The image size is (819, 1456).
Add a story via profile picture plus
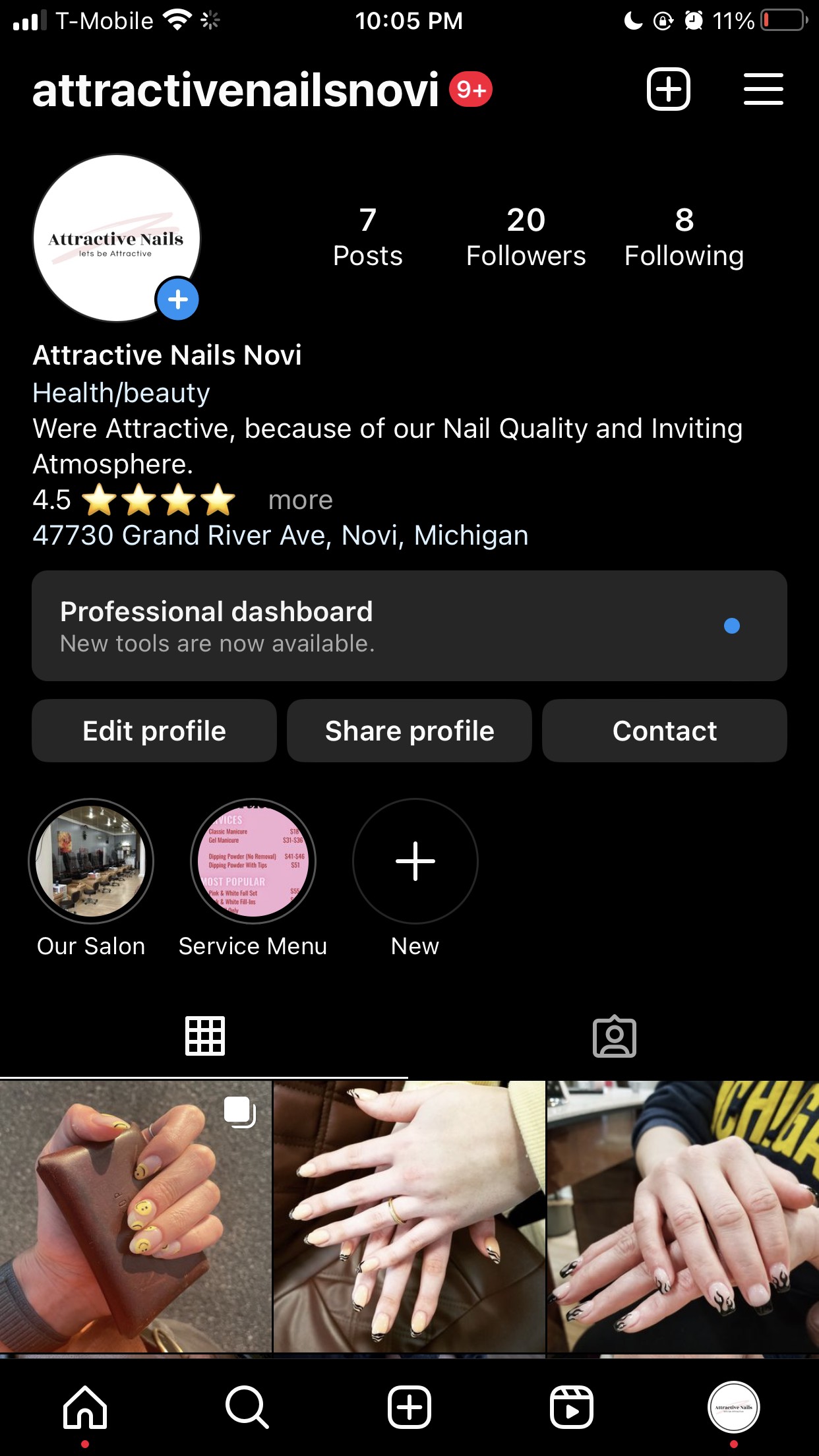pyautogui.click(x=177, y=299)
